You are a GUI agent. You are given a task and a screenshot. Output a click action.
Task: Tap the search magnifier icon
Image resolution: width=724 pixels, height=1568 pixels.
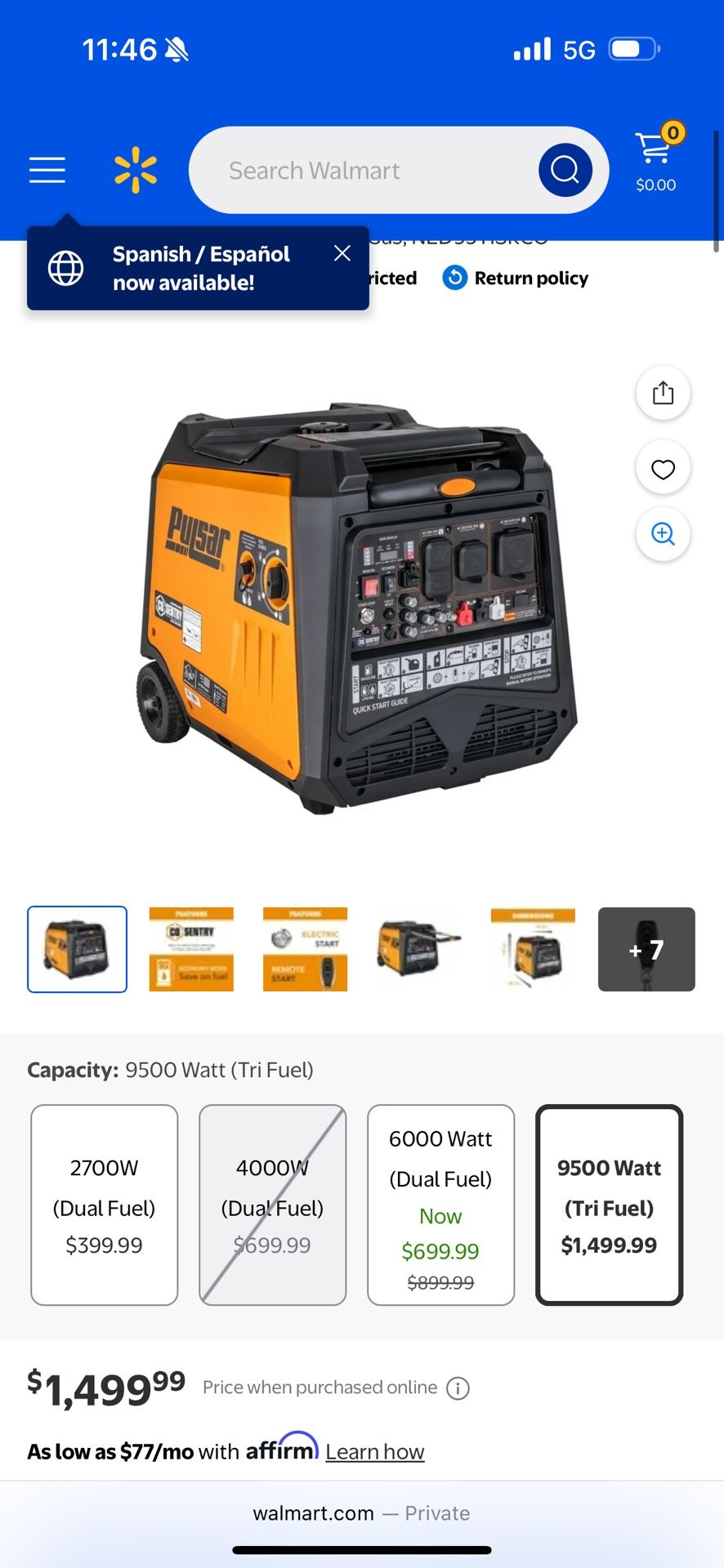(x=564, y=169)
